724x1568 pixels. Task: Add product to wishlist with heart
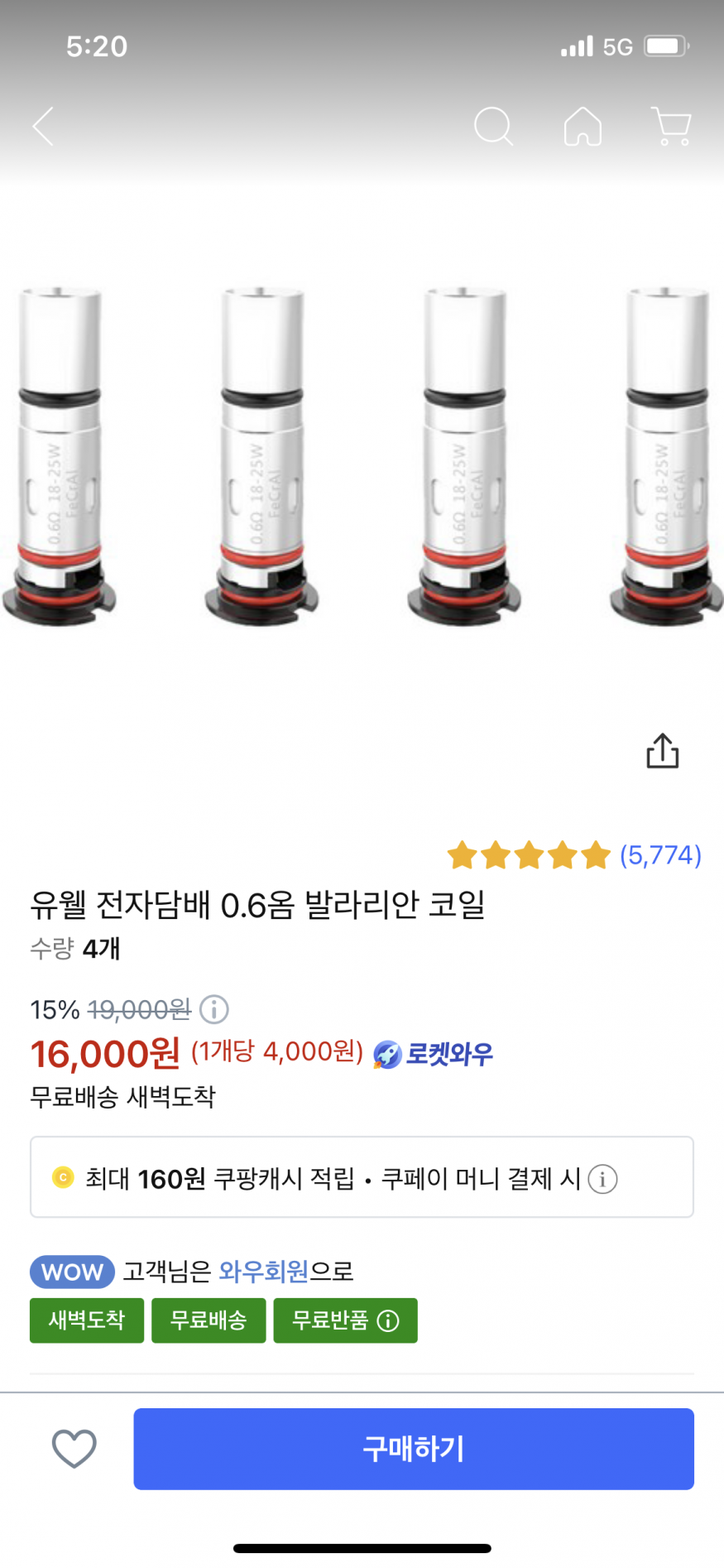pos(74,1448)
